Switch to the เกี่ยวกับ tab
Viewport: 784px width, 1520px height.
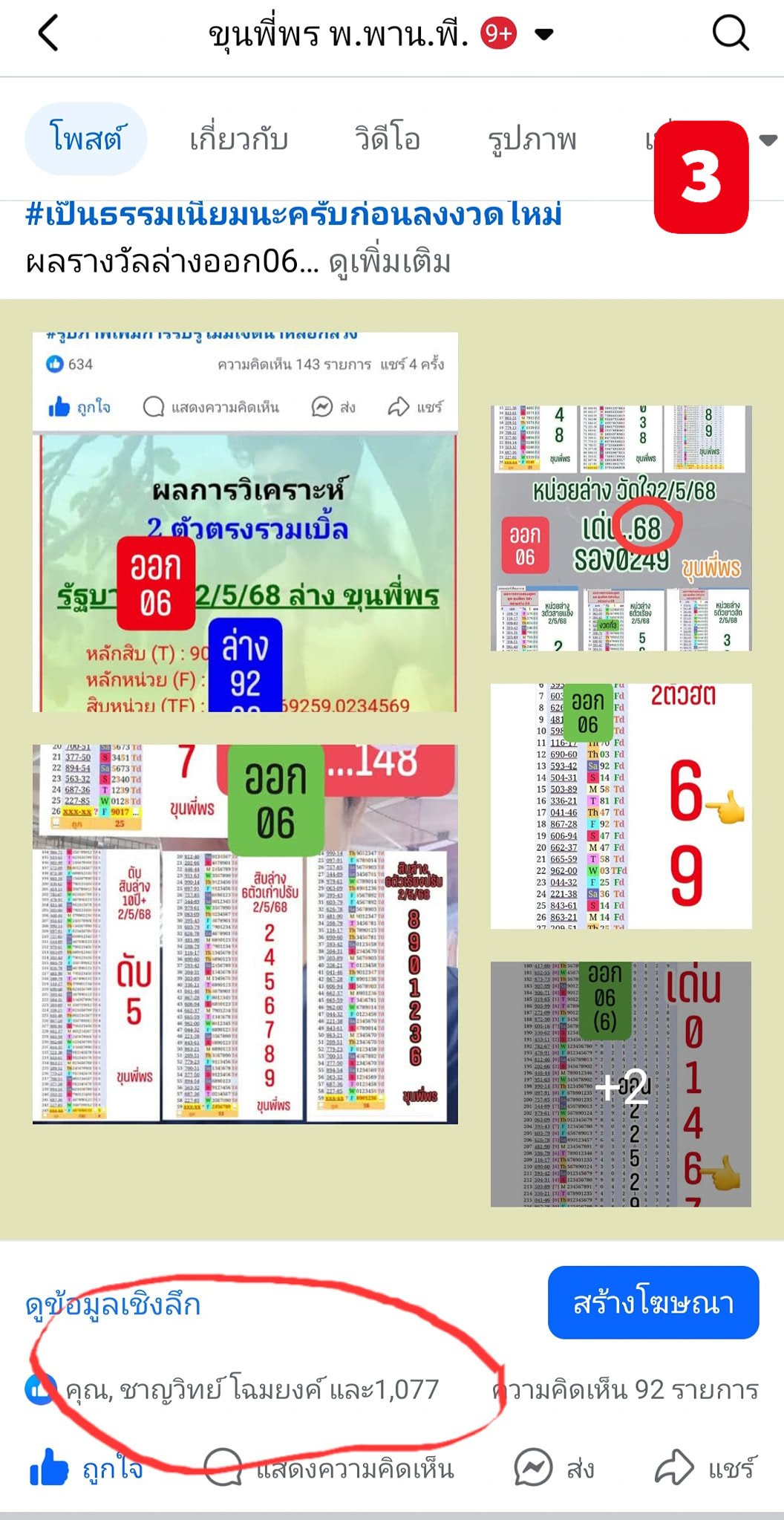(x=238, y=139)
